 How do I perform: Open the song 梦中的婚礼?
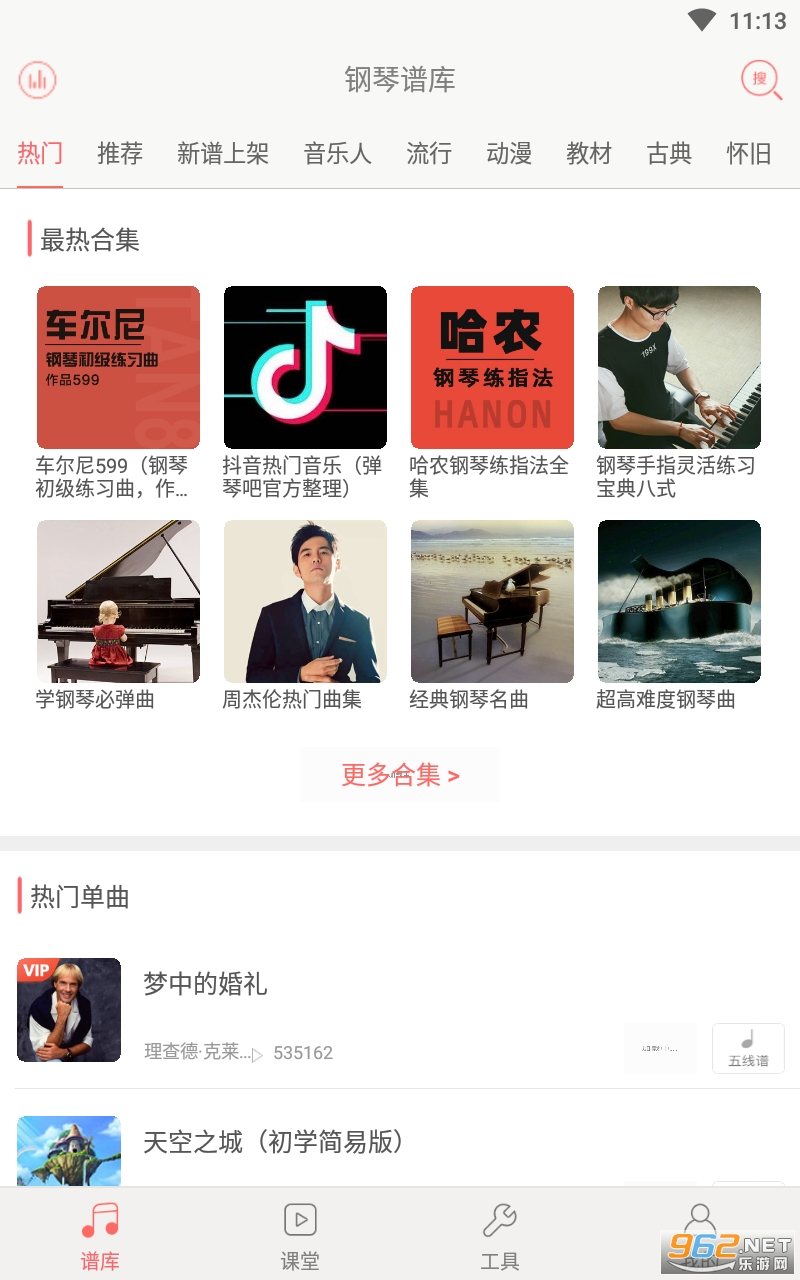(206, 985)
